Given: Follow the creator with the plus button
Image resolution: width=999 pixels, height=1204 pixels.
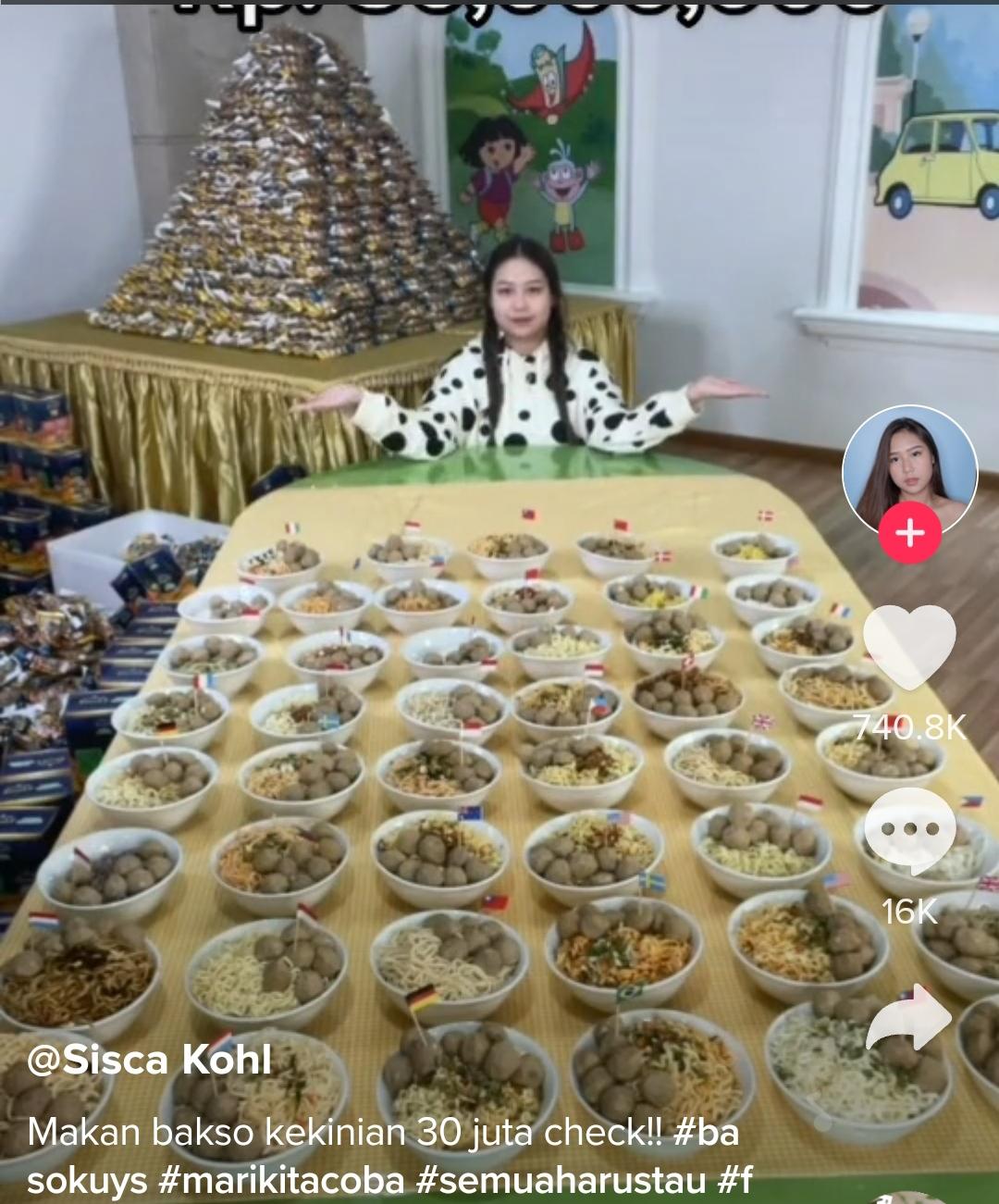Looking at the screenshot, I should pos(910,533).
